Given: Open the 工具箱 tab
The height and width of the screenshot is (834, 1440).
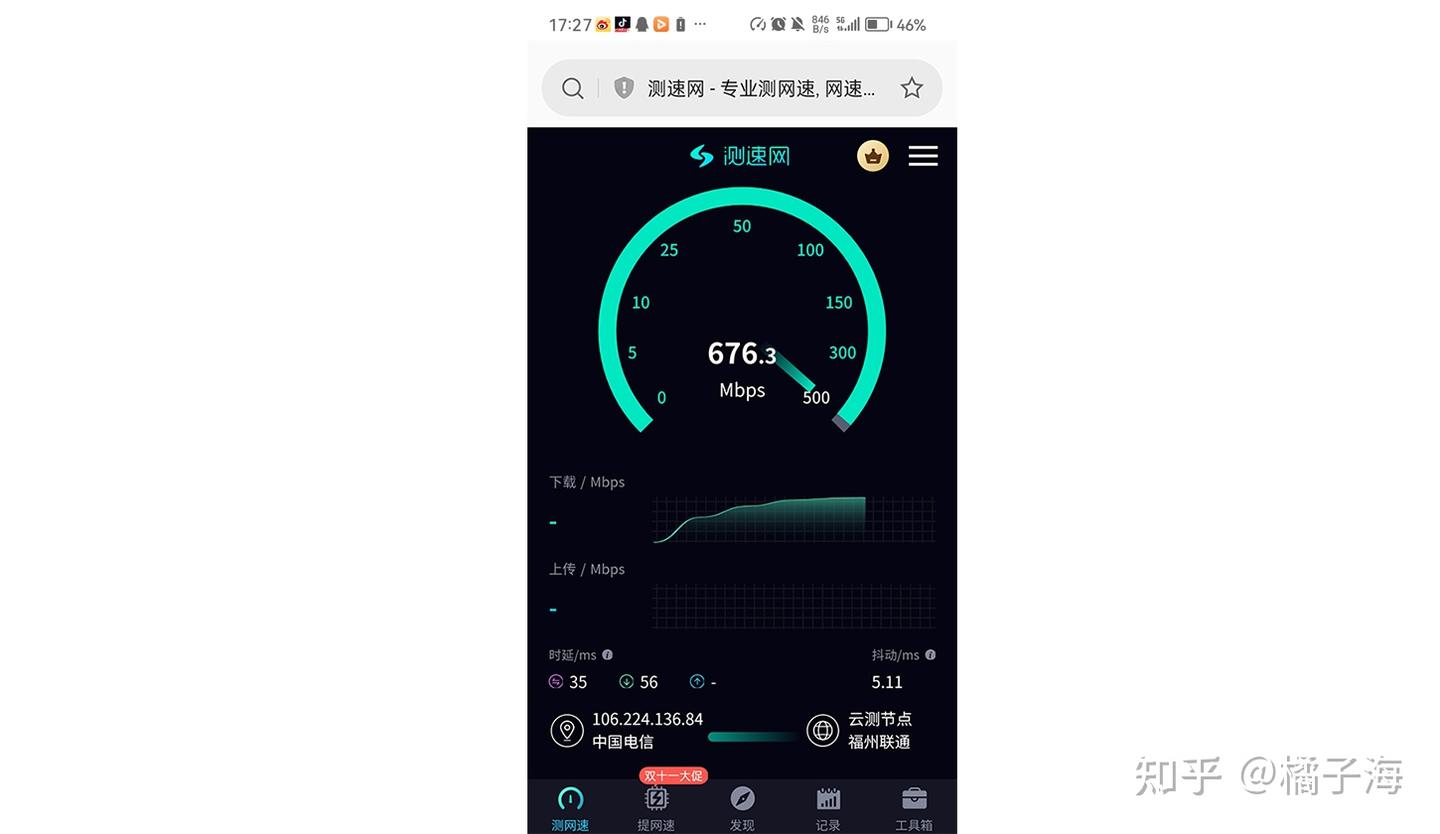Looking at the screenshot, I should point(913,808).
